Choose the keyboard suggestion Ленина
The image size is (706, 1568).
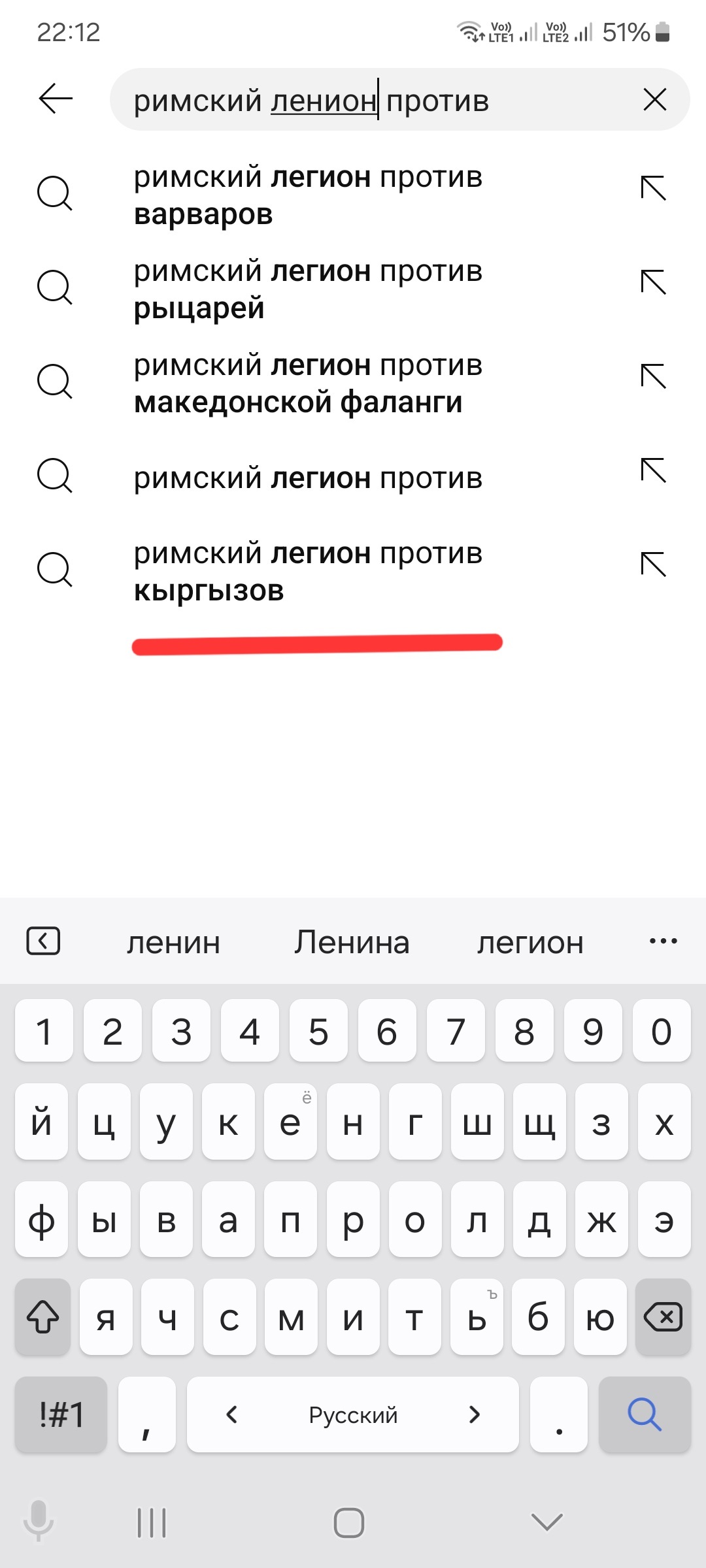click(352, 942)
